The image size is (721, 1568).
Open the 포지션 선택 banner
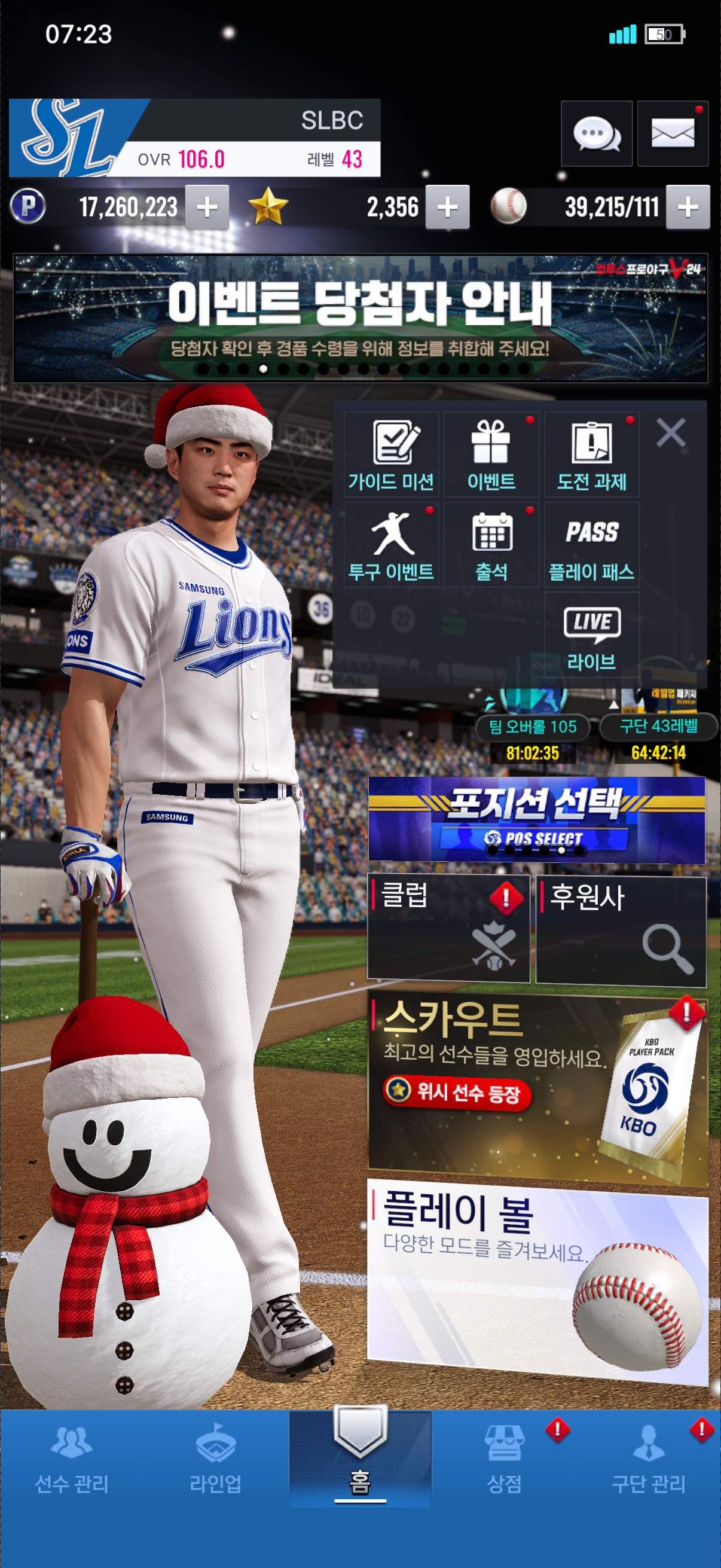coord(536,819)
